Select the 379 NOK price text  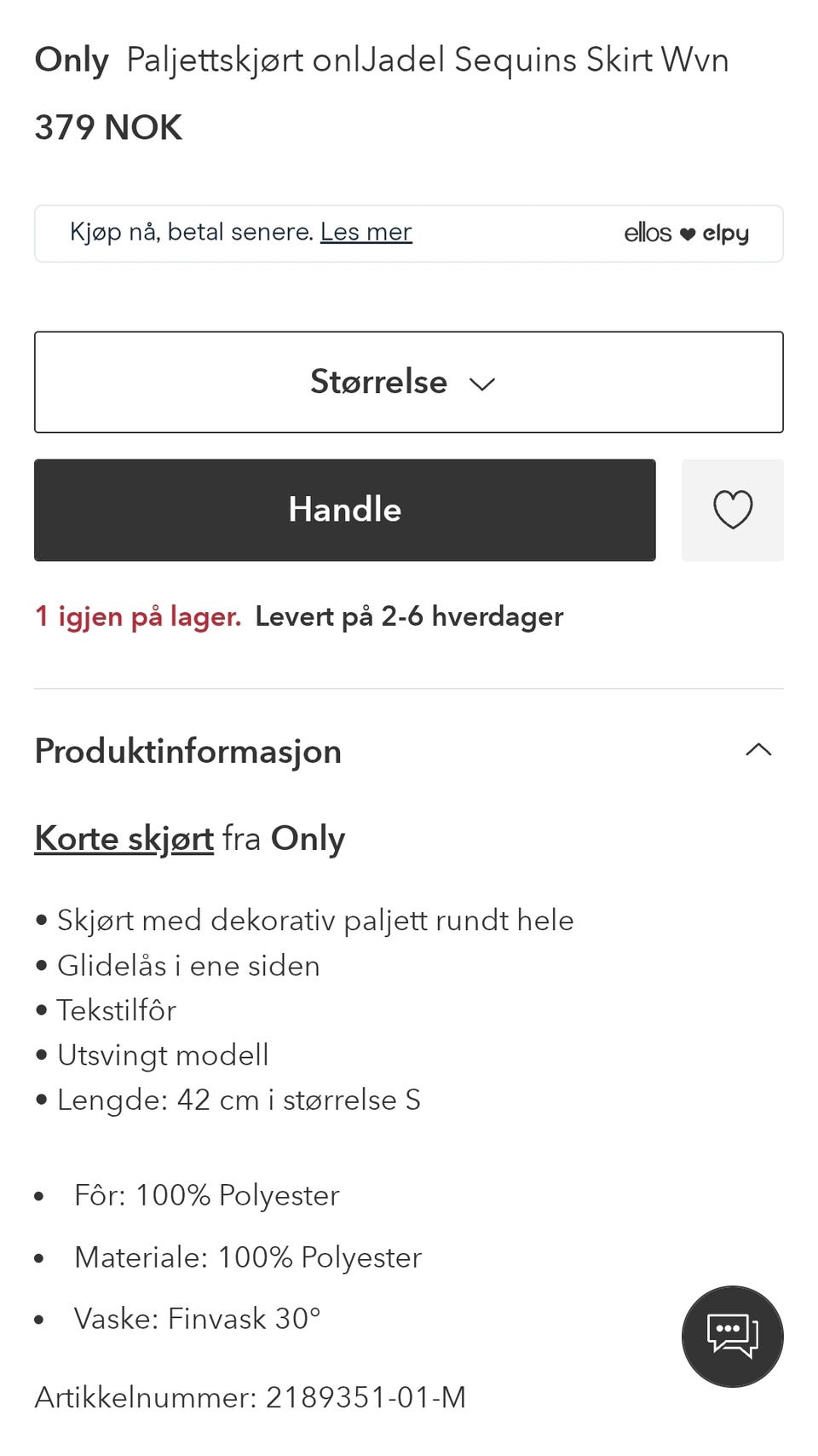click(x=107, y=128)
